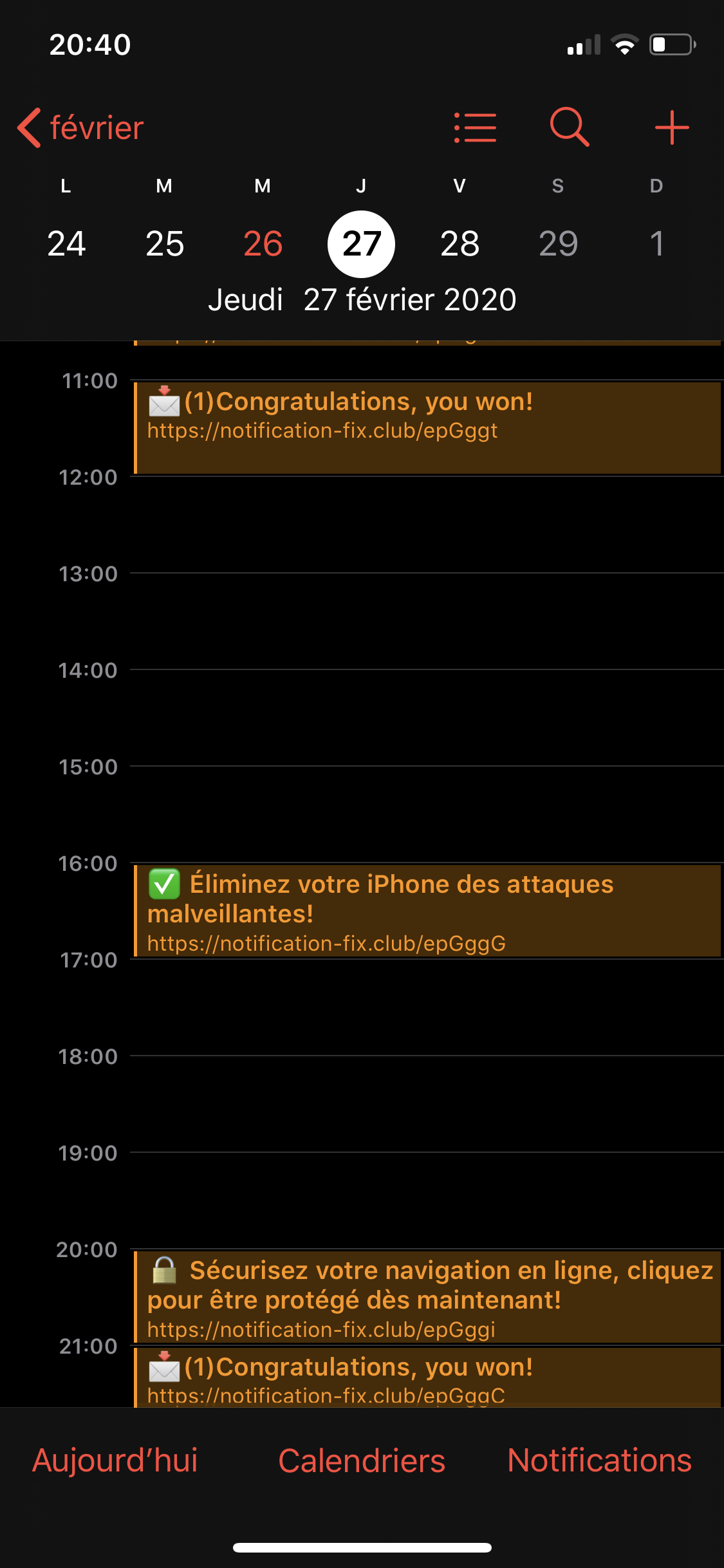Open the Sécurisez votre navigation event

(427, 1297)
